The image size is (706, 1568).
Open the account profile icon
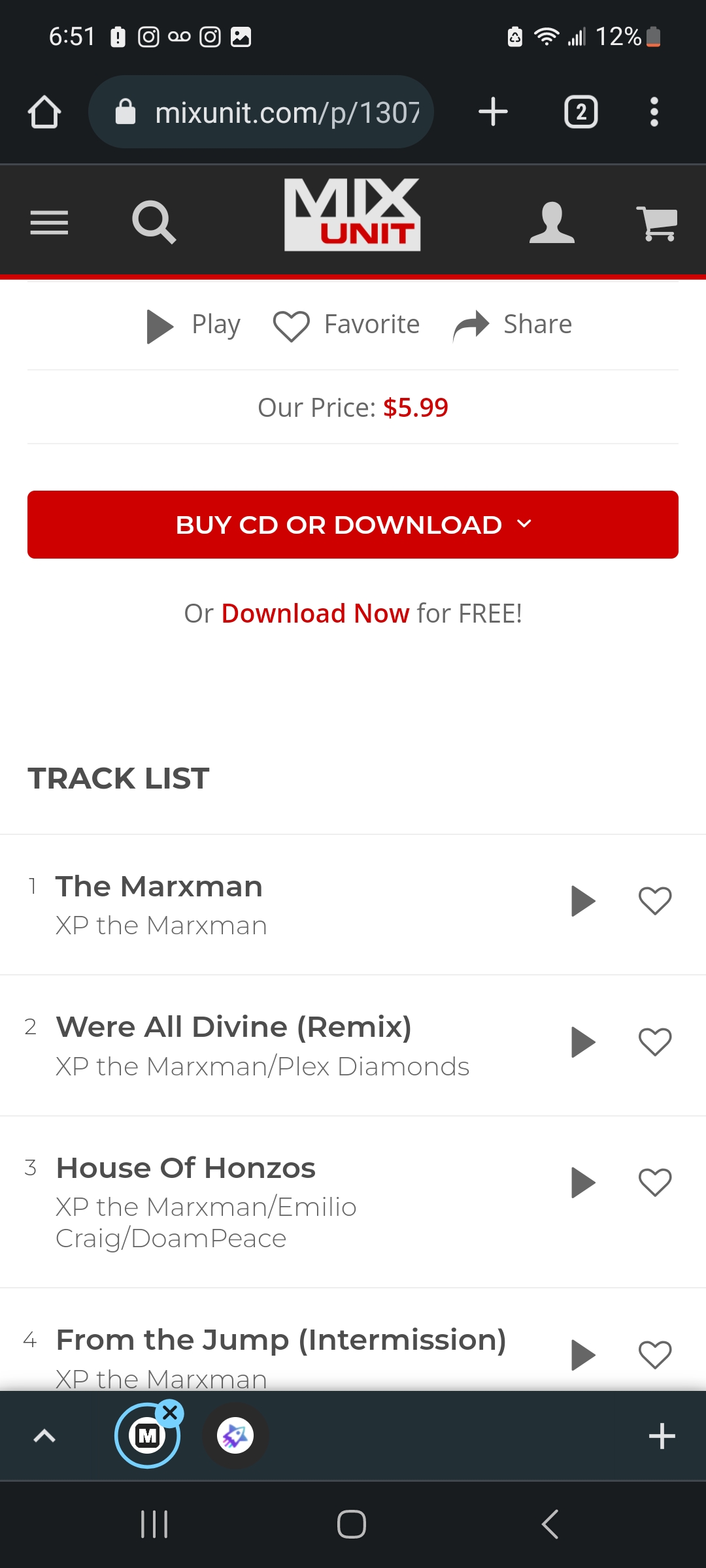pos(552,223)
